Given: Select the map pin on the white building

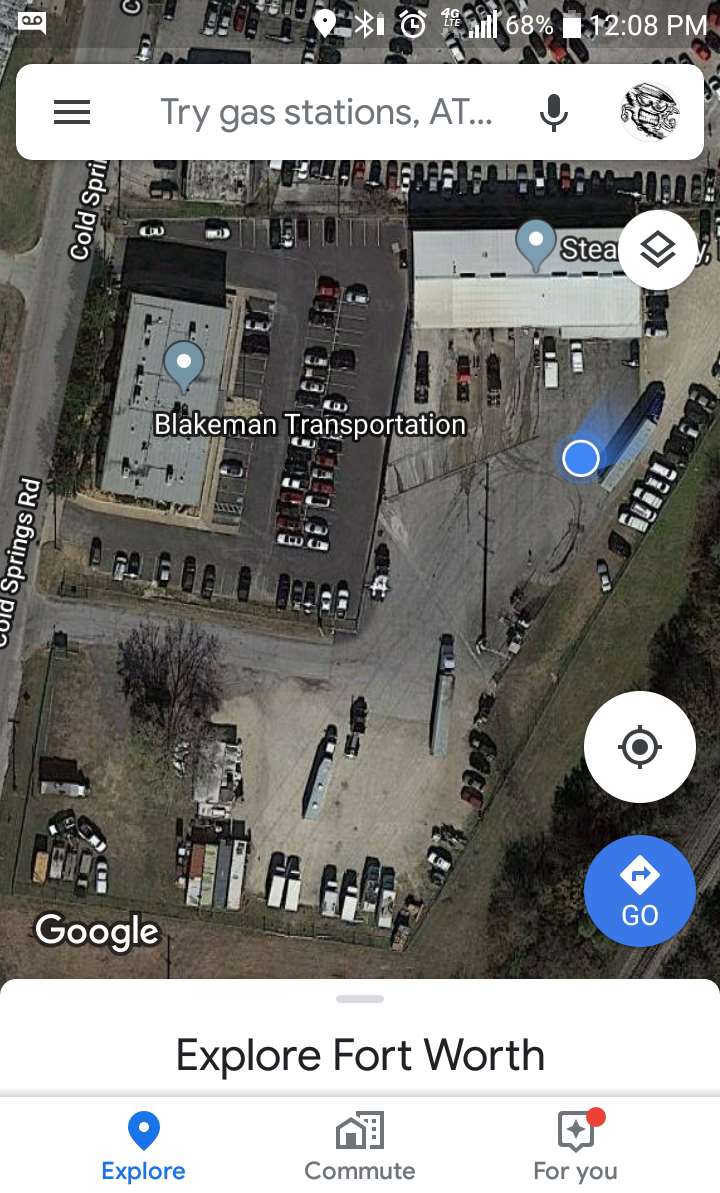Looking at the screenshot, I should tap(536, 245).
